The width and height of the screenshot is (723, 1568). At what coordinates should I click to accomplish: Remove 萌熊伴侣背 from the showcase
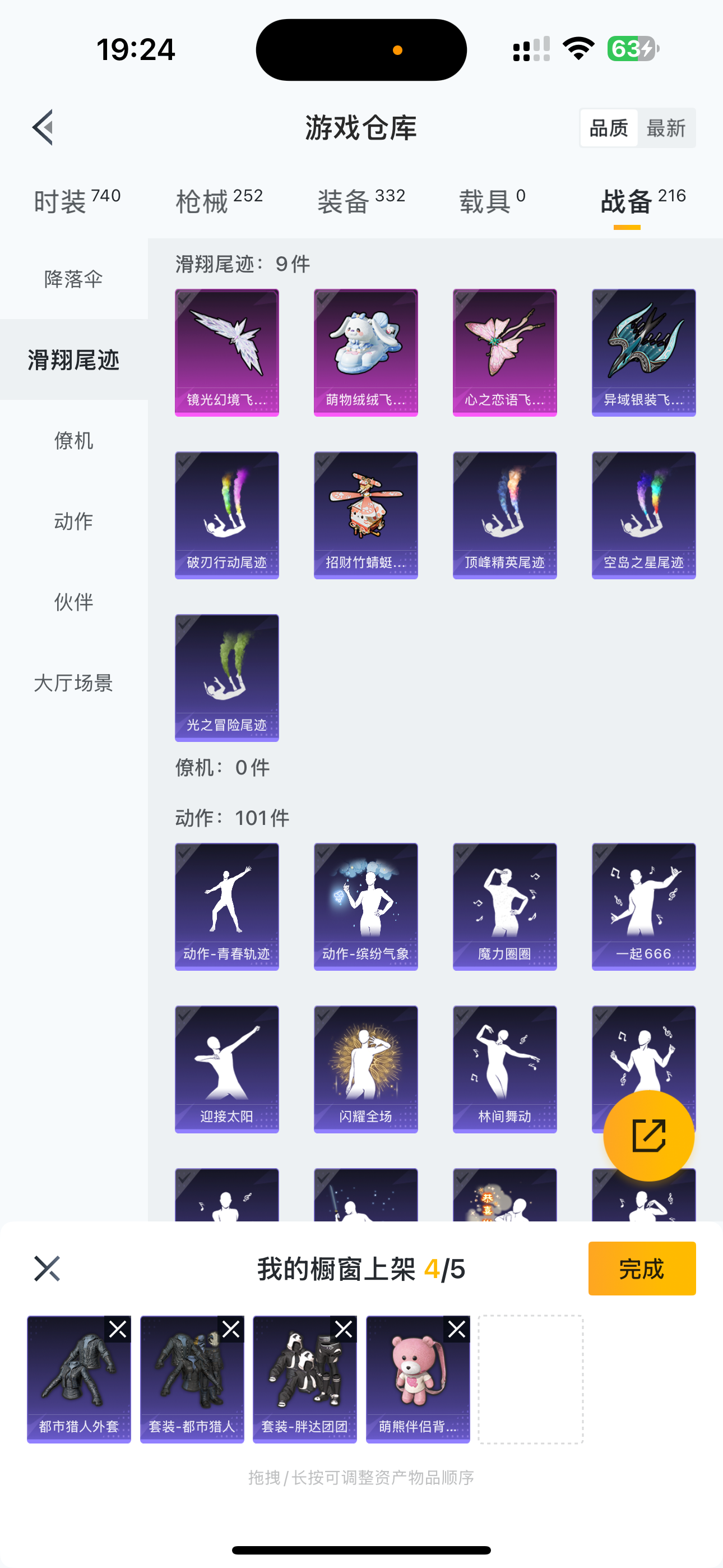pos(457,1330)
